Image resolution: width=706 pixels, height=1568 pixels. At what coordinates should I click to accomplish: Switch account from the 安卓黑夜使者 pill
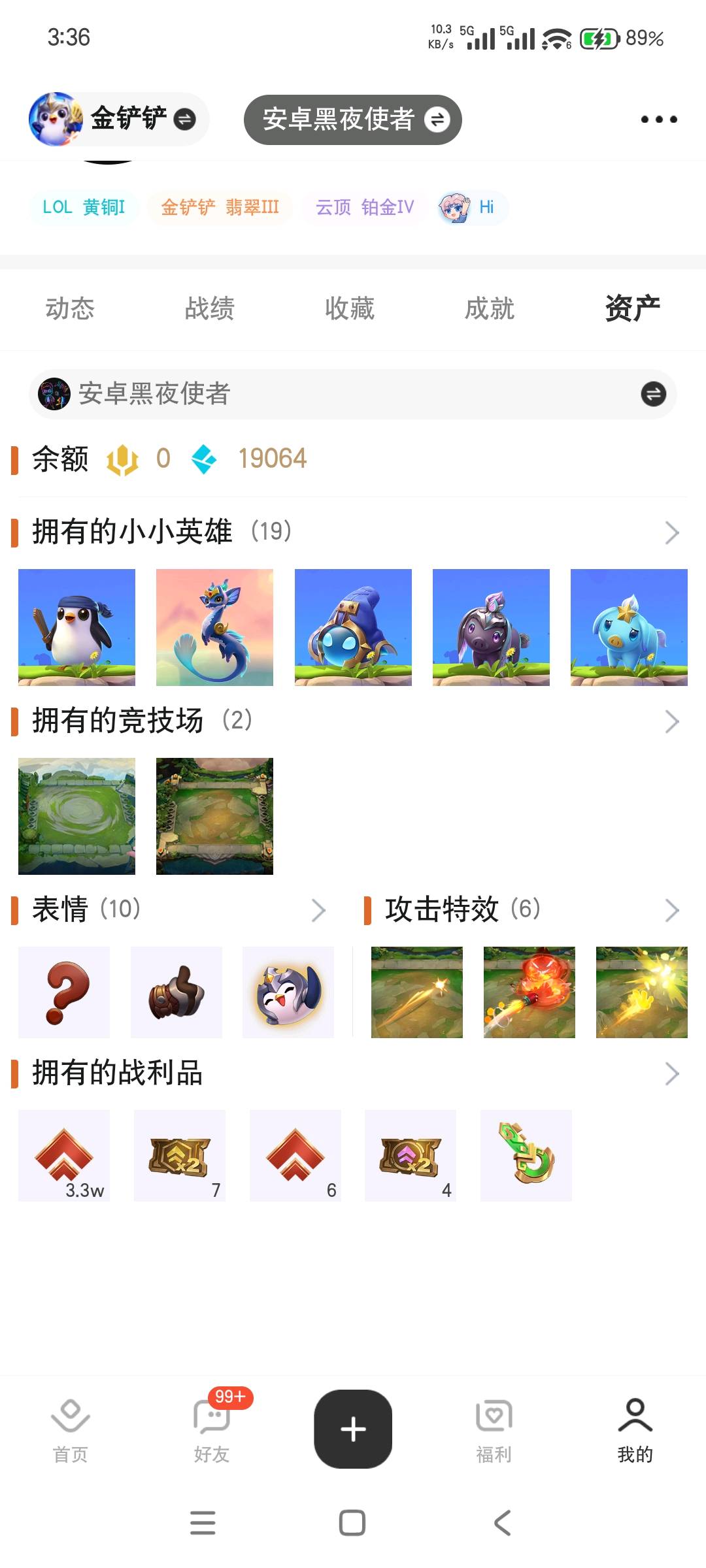pos(353,120)
